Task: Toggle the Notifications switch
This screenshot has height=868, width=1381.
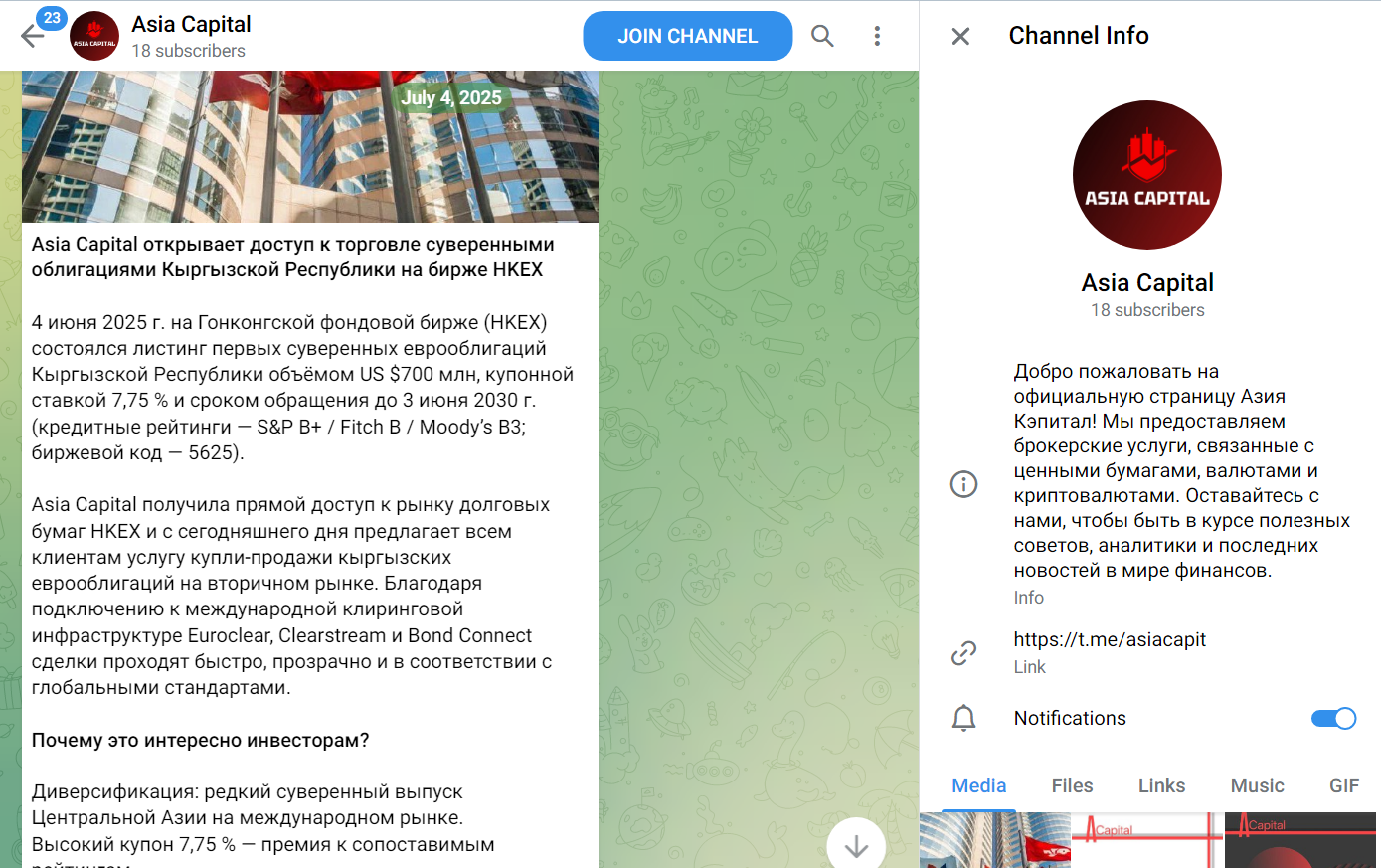Action: tap(1333, 718)
